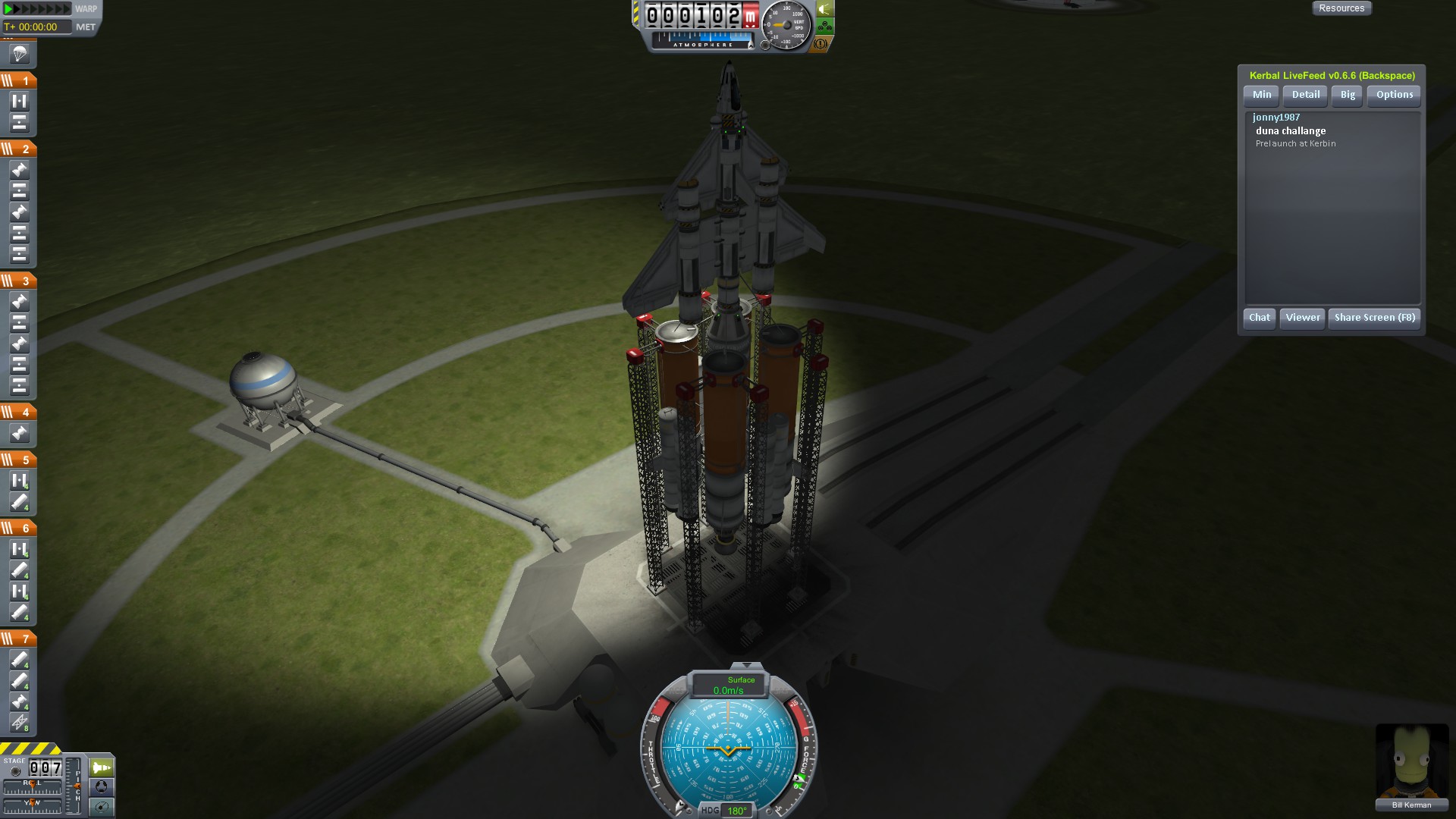Open the map view button
1456x819 pixels.
coord(102,806)
